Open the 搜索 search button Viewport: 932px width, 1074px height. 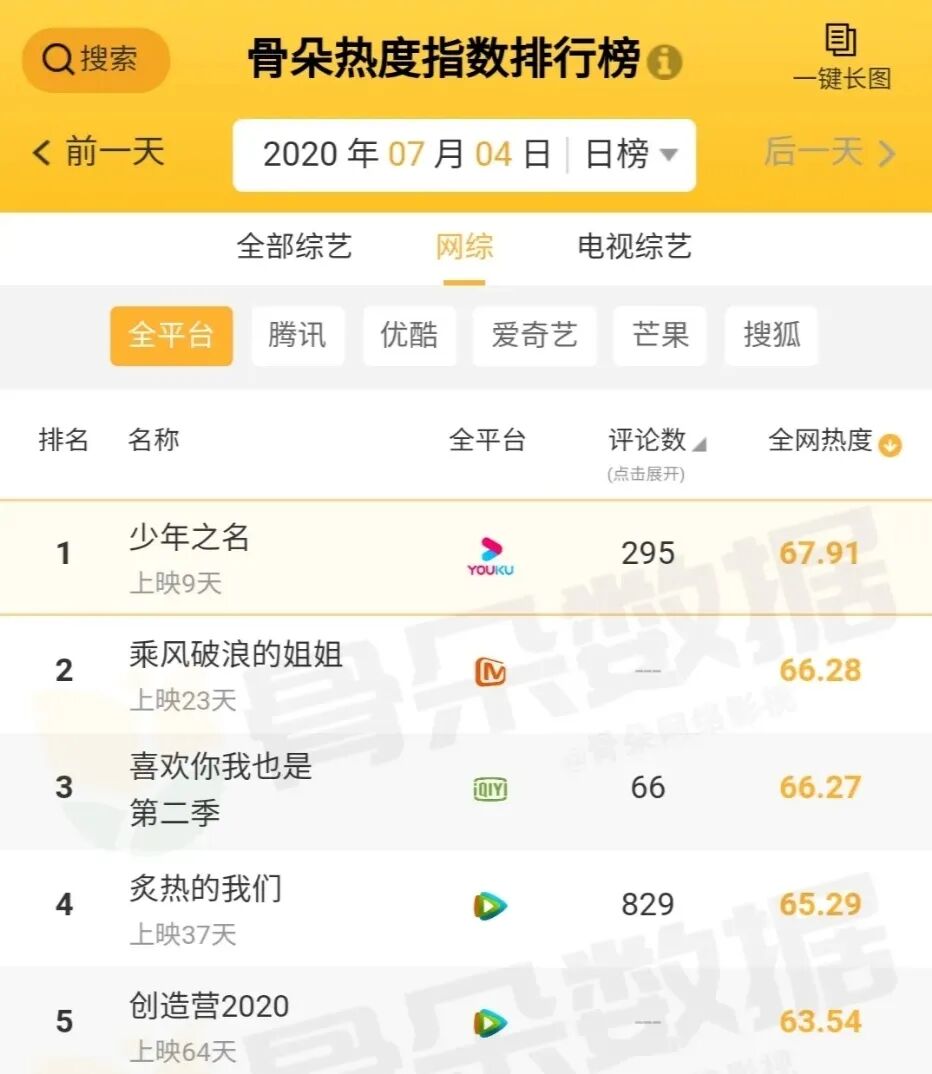click(x=96, y=60)
